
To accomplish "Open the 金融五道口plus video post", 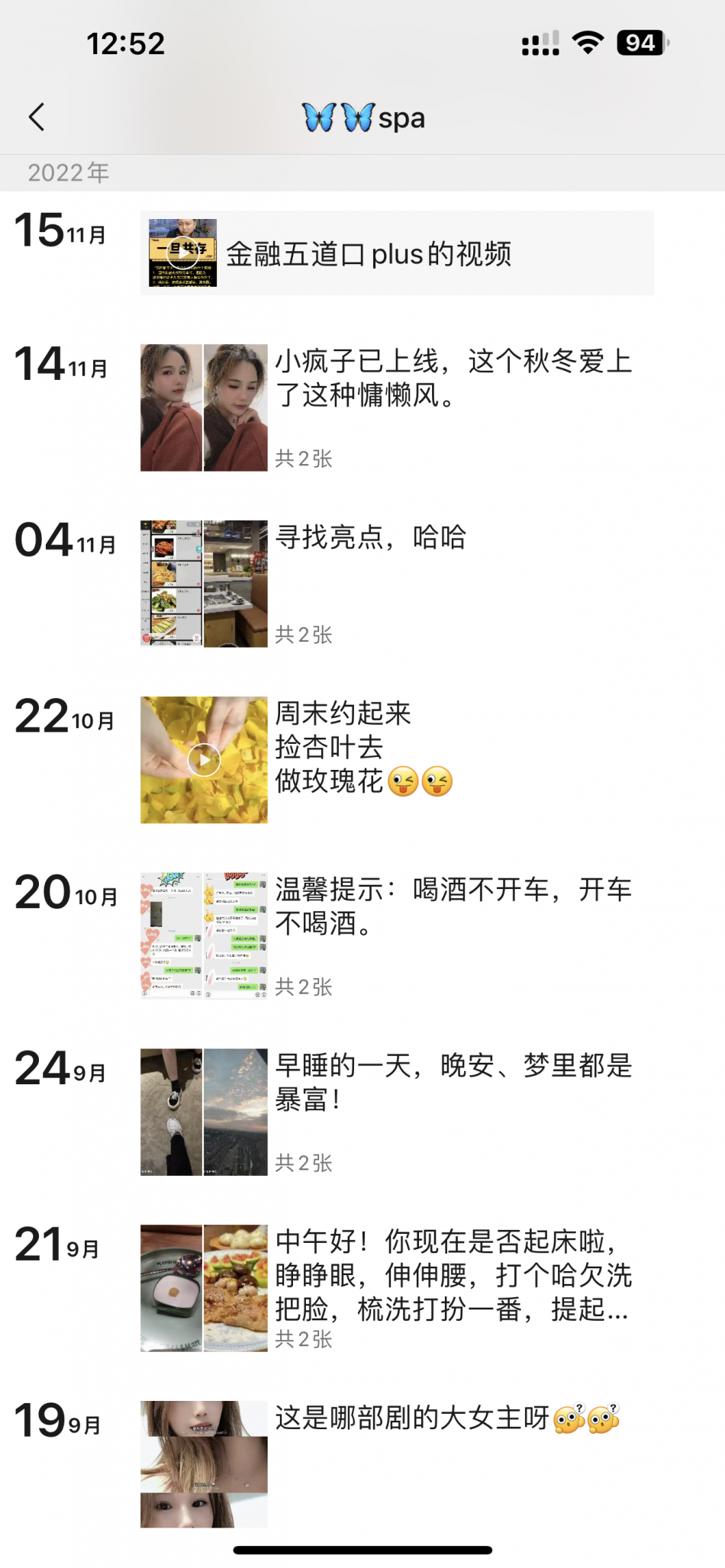I will (x=397, y=253).
